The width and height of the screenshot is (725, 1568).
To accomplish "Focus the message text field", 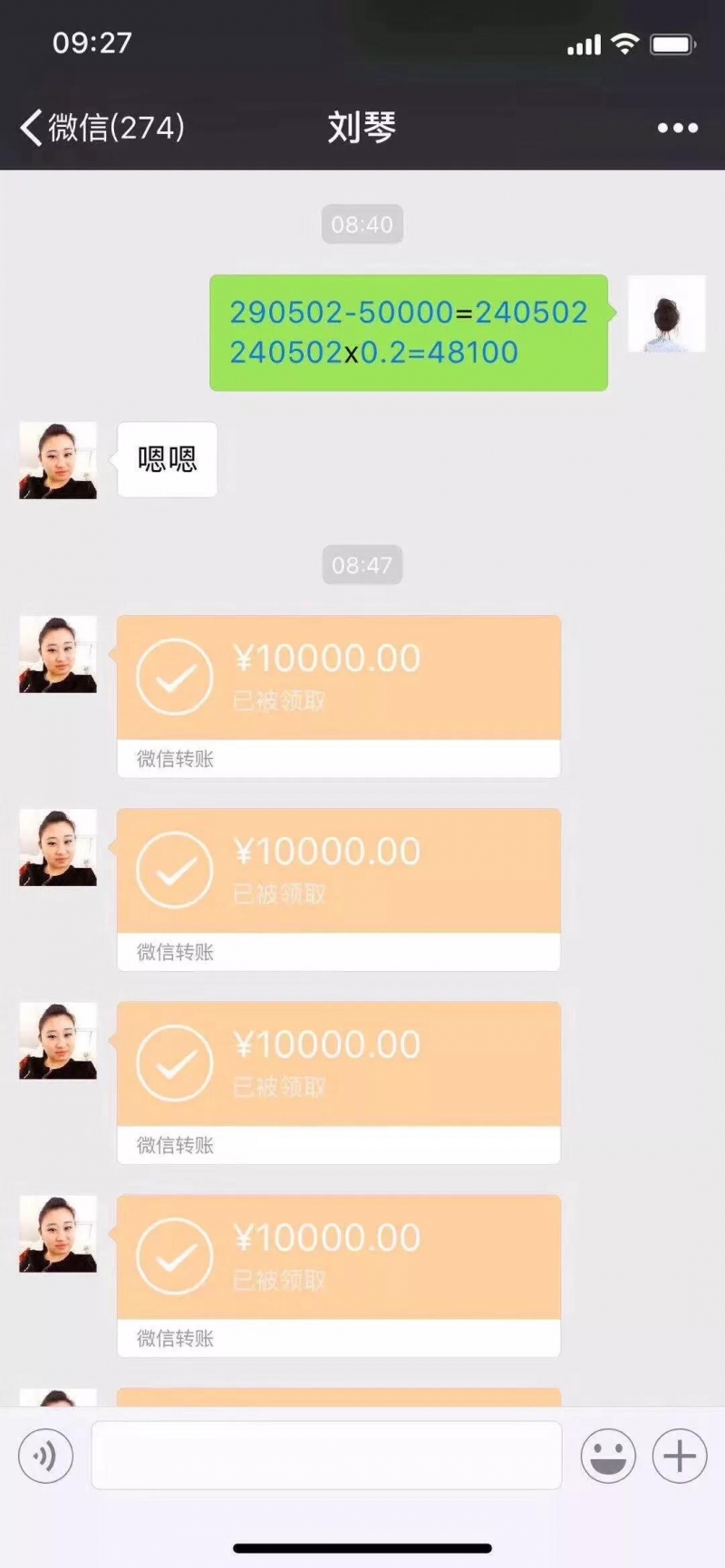I will click(326, 1455).
